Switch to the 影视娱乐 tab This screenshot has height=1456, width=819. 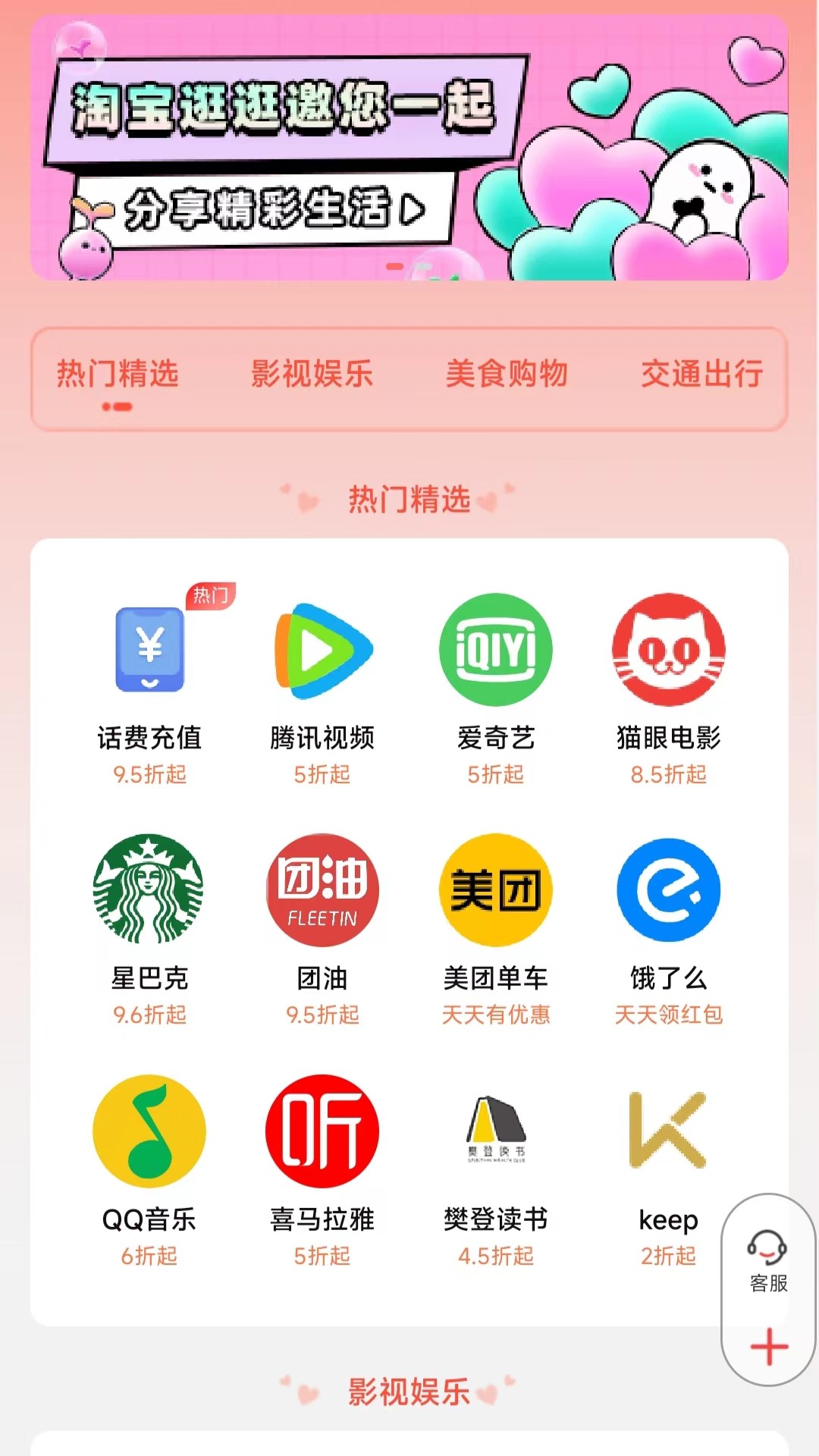tap(311, 375)
